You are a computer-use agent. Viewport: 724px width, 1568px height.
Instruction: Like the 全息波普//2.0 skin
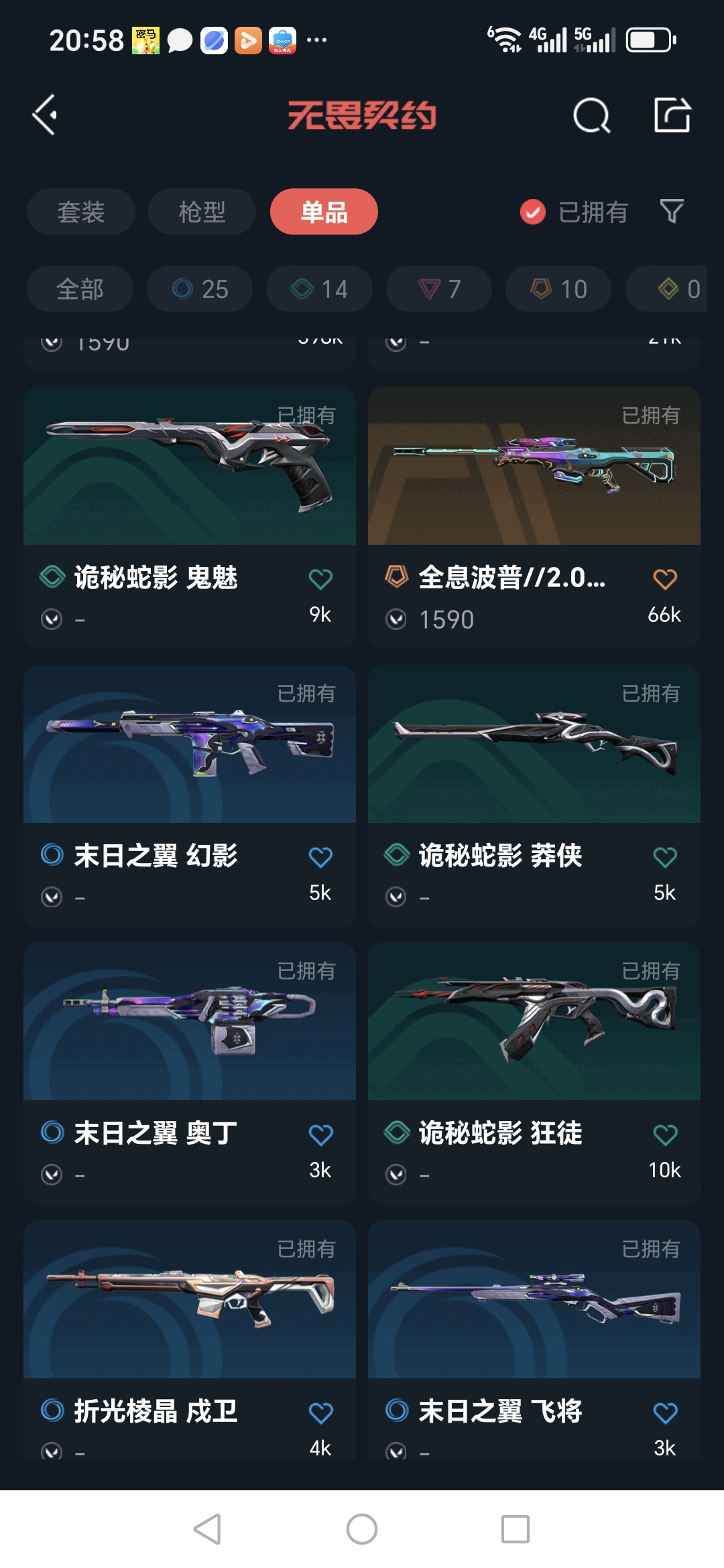tap(664, 579)
